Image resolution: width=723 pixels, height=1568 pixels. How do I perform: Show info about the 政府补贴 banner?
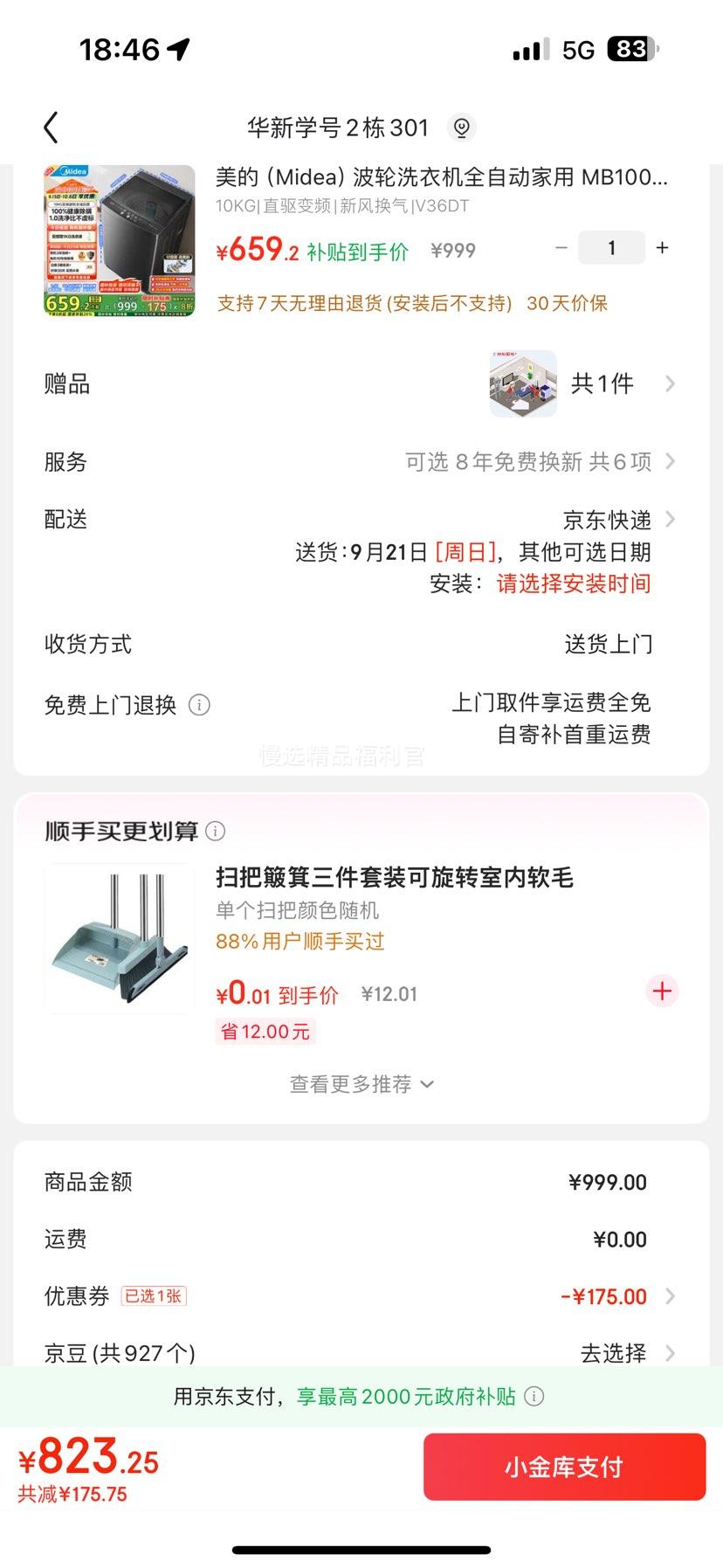point(534,1396)
